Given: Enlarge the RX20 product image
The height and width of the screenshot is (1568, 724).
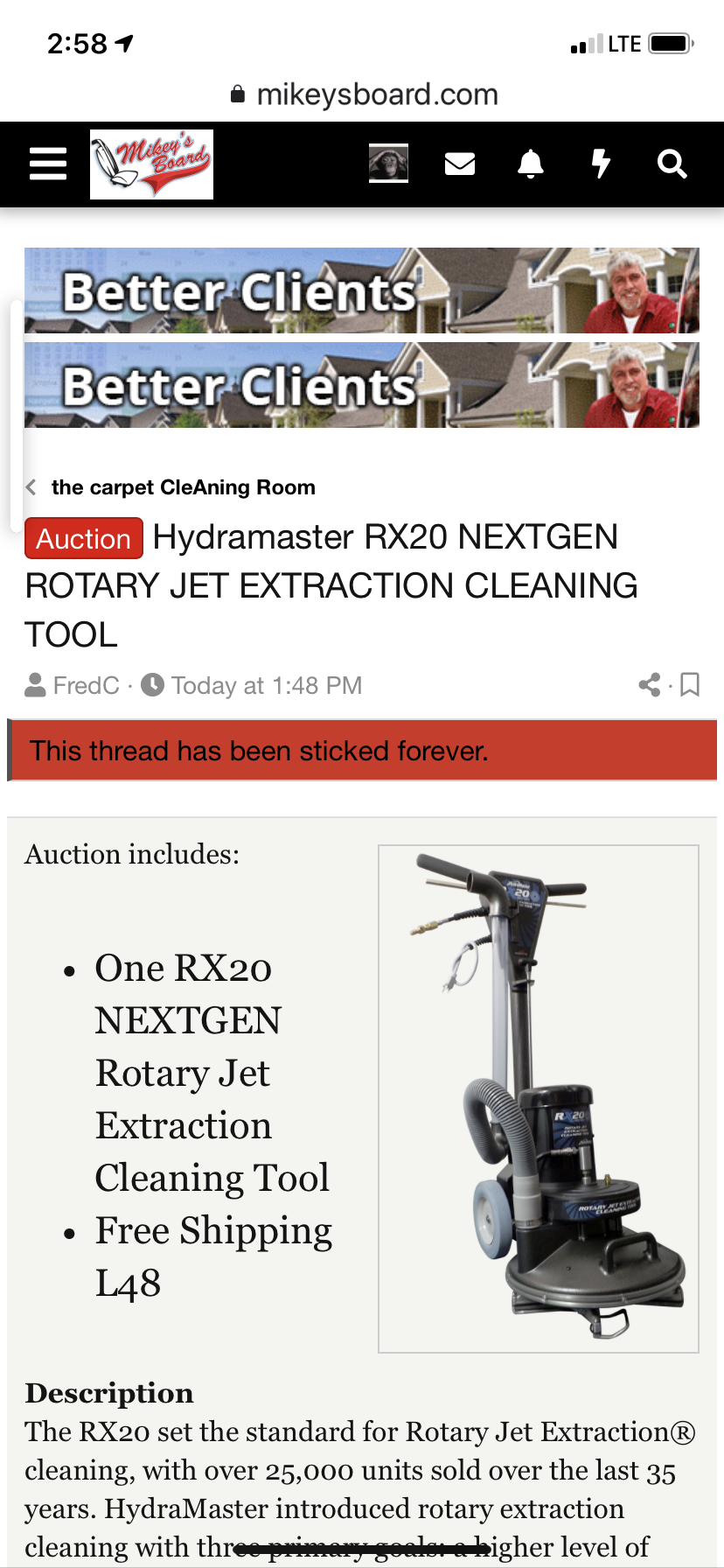Looking at the screenshot, I should tap(538, 1098).
